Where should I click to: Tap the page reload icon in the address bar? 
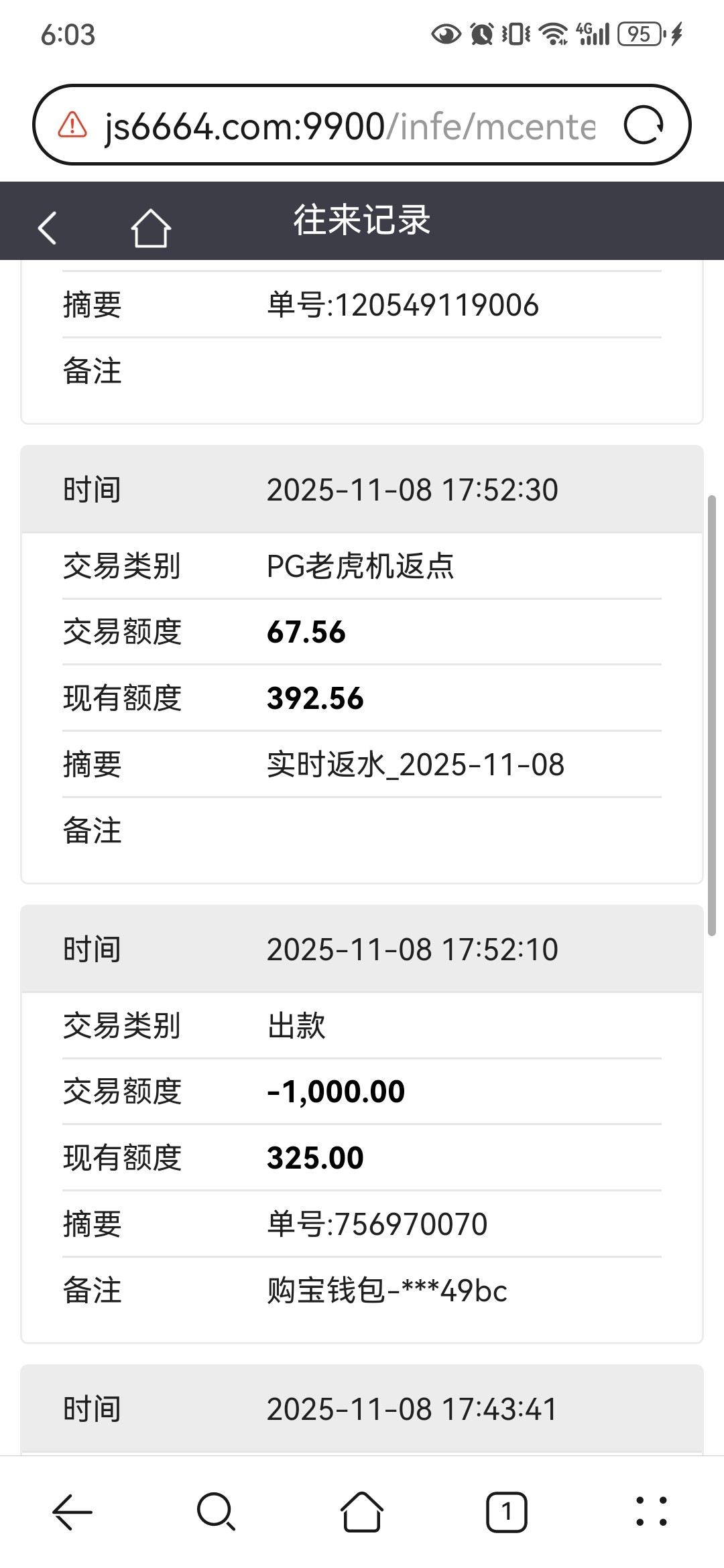coord(646,125)
